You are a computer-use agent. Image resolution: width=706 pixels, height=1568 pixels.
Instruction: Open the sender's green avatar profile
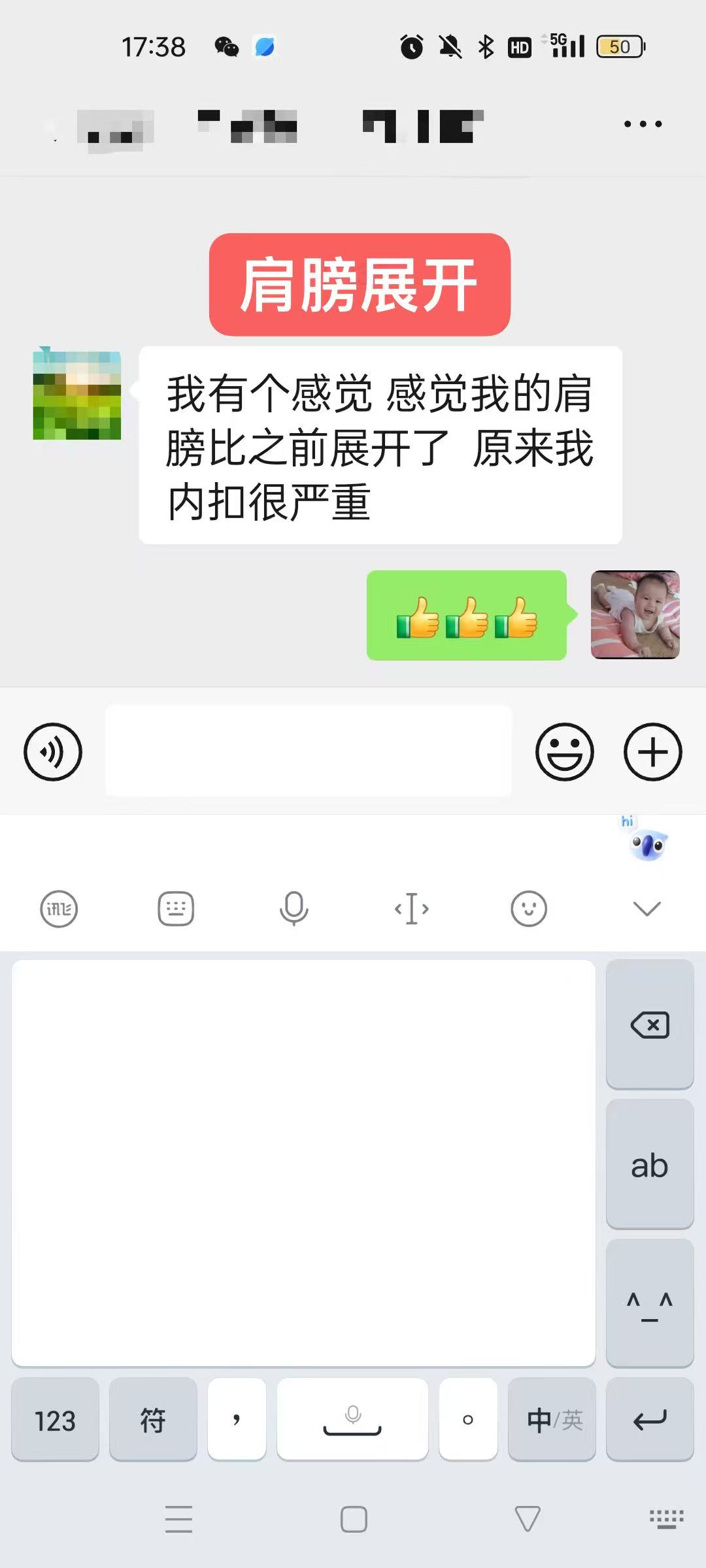pyautogui.click(x=77, y=395)
